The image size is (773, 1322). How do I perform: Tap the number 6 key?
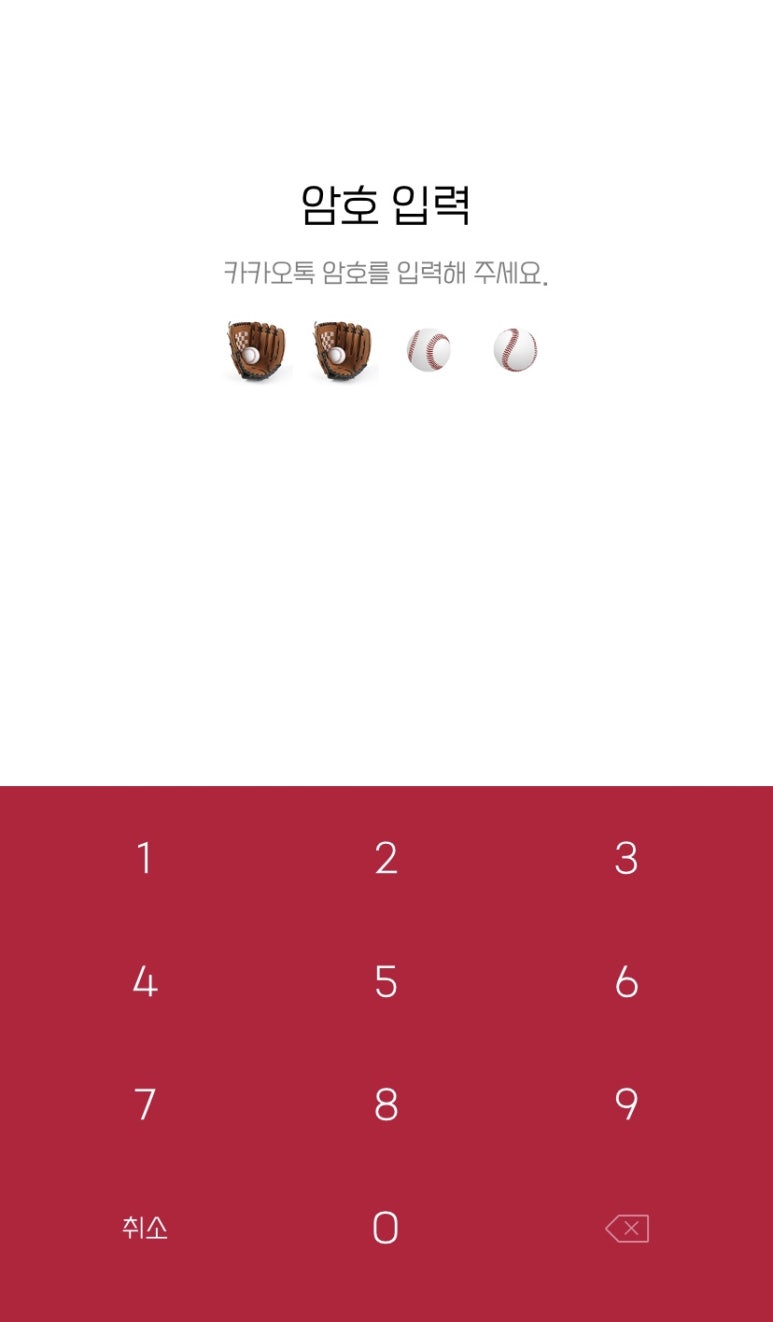point(626,982)
